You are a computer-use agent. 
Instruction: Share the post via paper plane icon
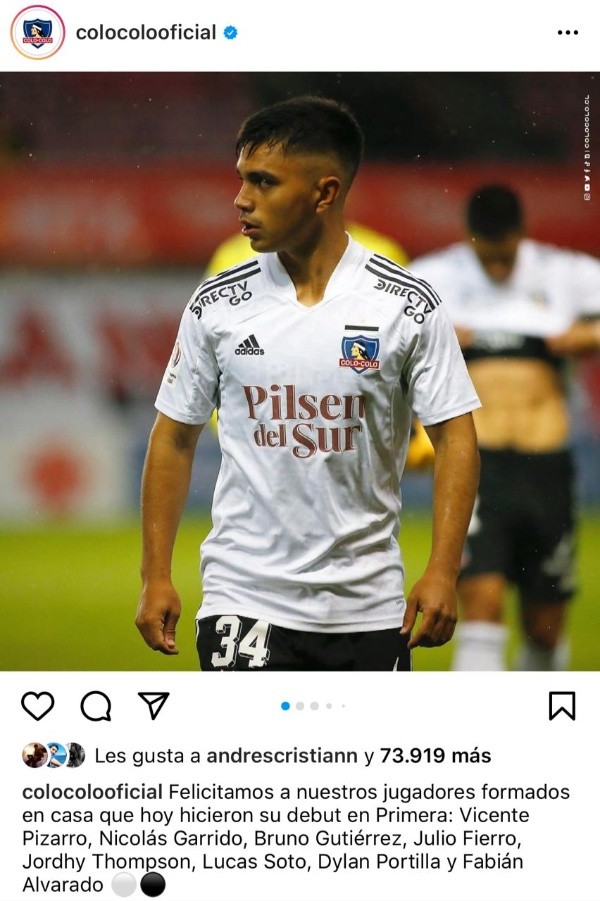[153, 706]
